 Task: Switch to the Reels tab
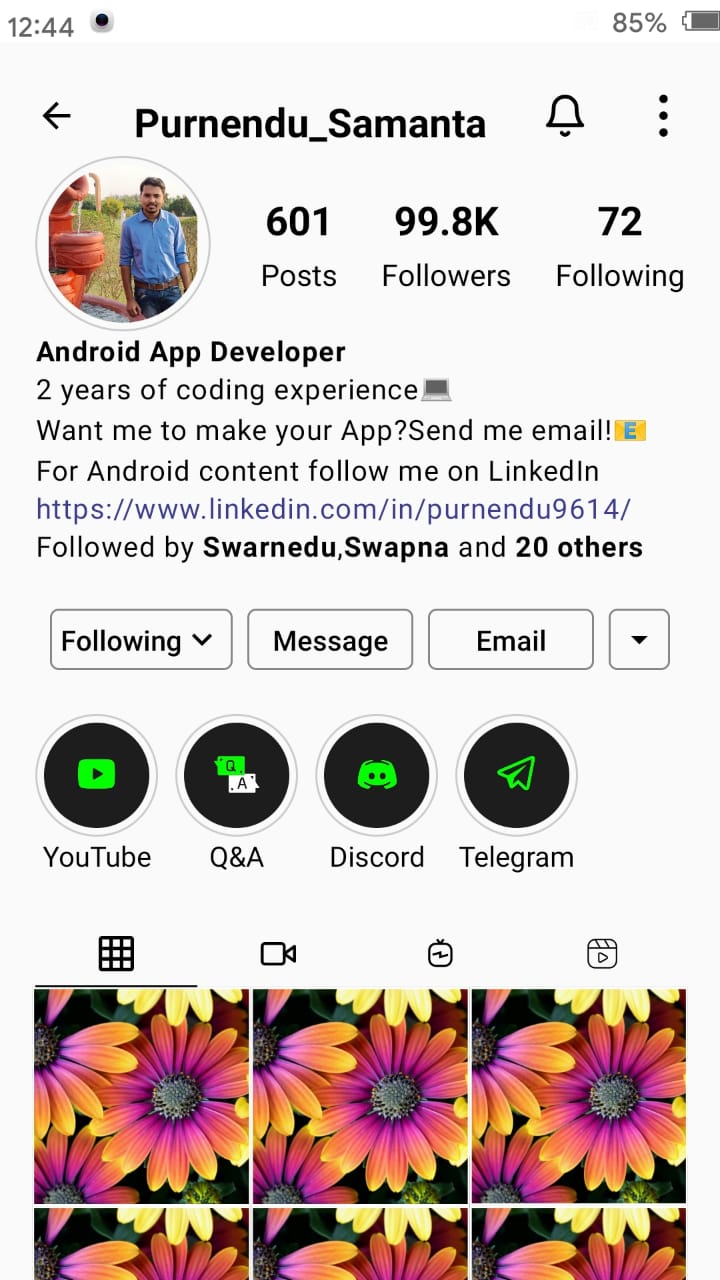click(x=603, y=952)
